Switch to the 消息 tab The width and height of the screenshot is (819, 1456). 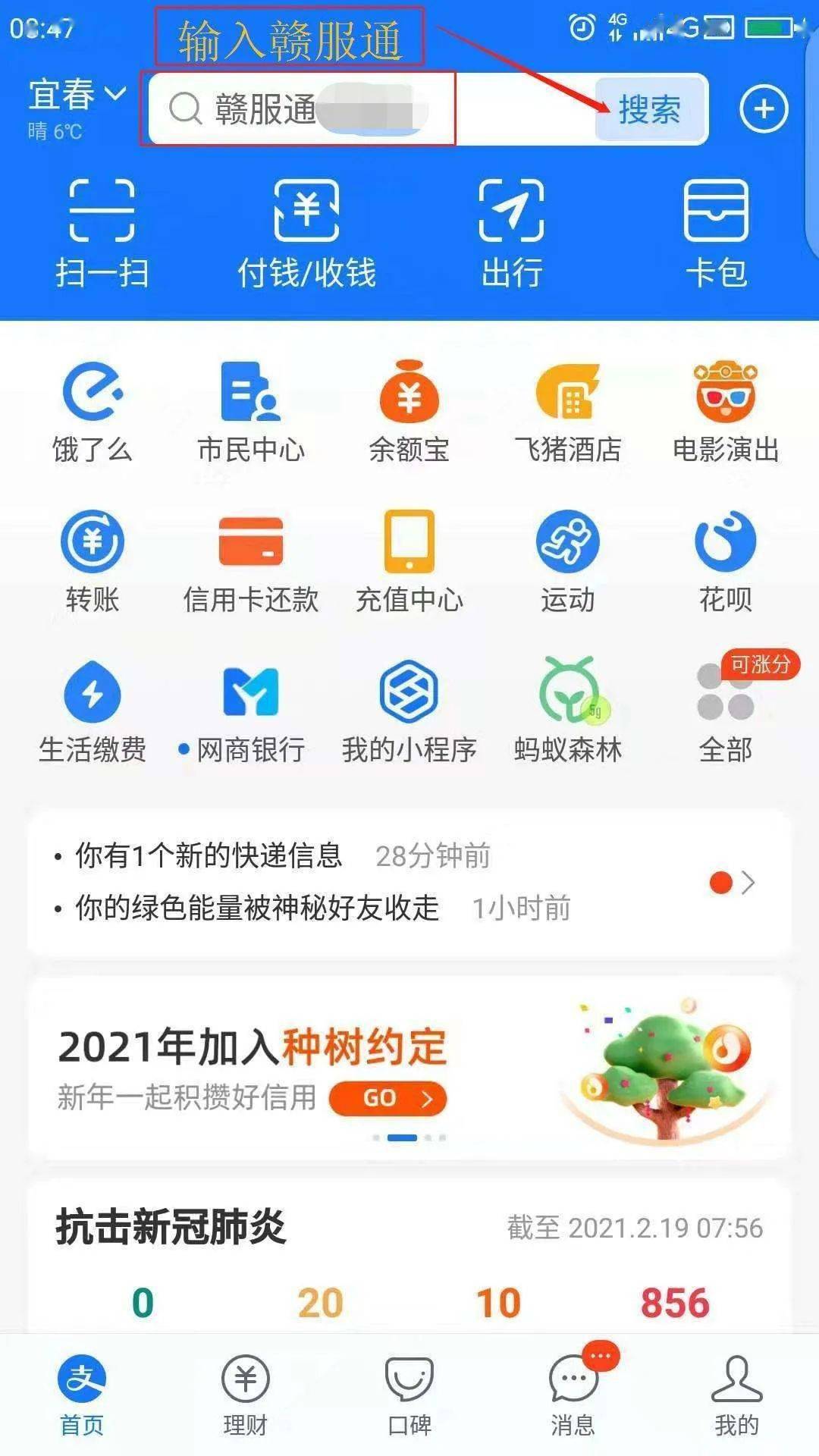click(573, 1395)
